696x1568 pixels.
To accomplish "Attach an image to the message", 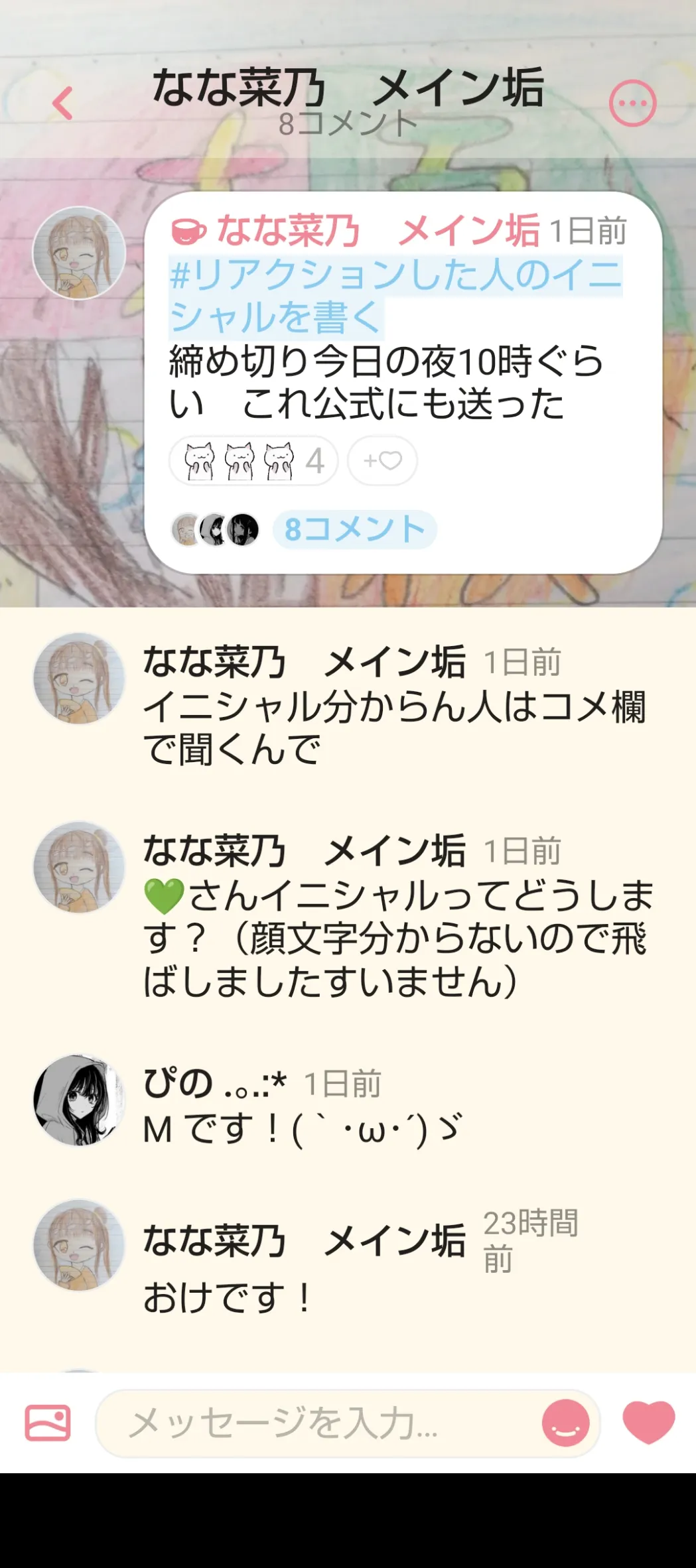I will [x=48, y=1423].
